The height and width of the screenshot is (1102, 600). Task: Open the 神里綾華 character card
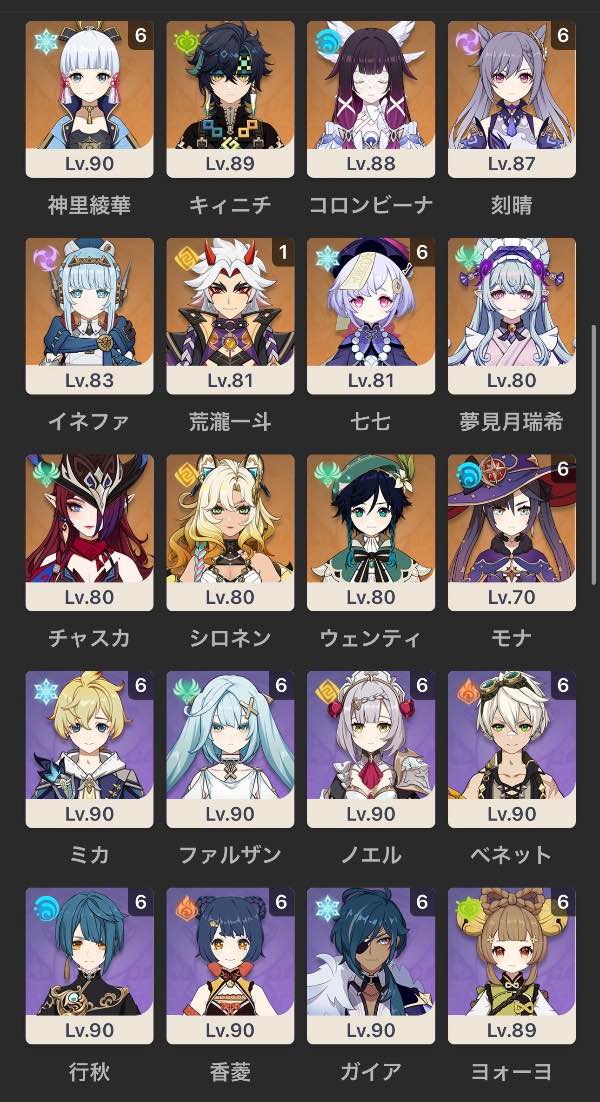tap(89, 98)
